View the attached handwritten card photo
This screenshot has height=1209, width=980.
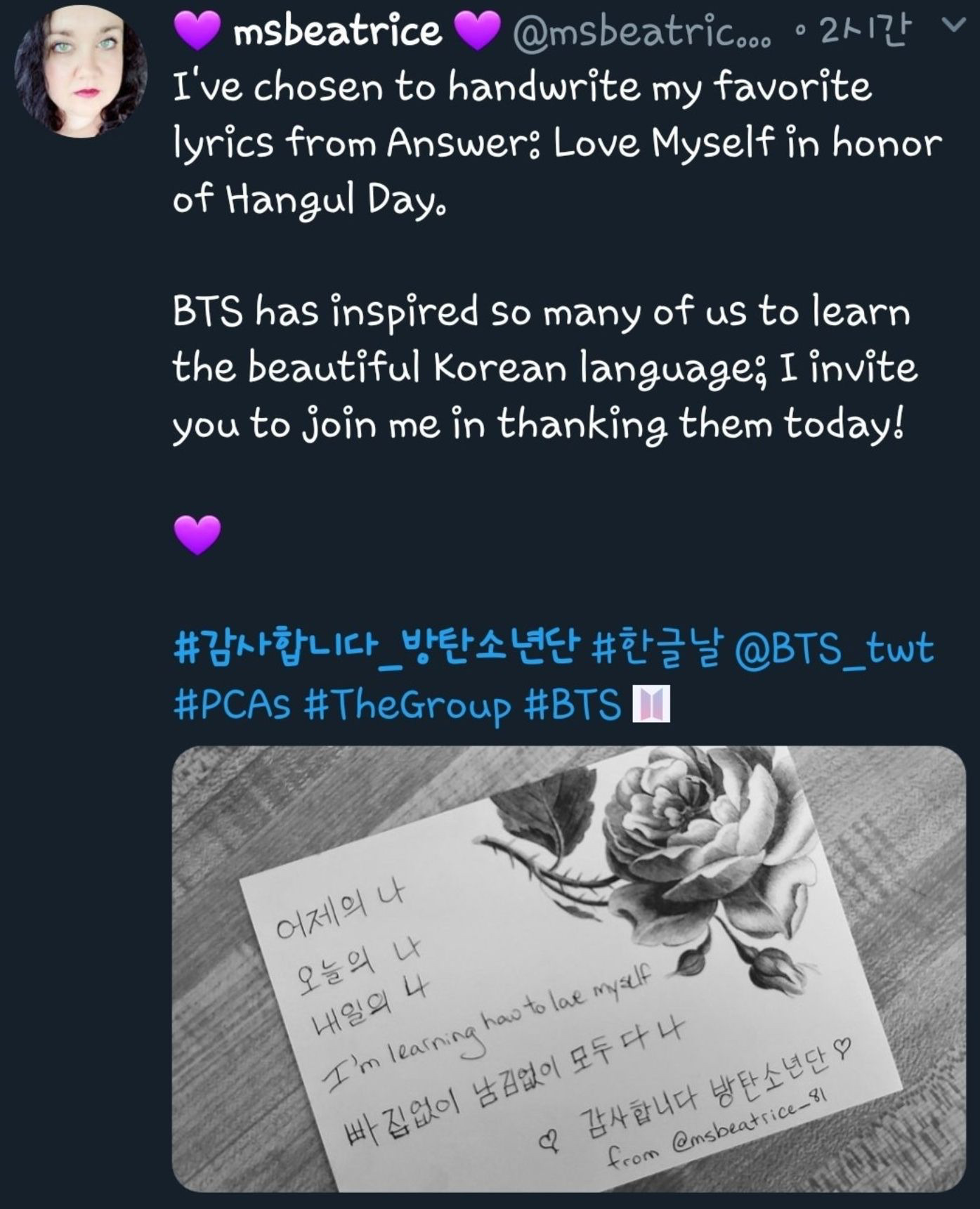(568, 969)
